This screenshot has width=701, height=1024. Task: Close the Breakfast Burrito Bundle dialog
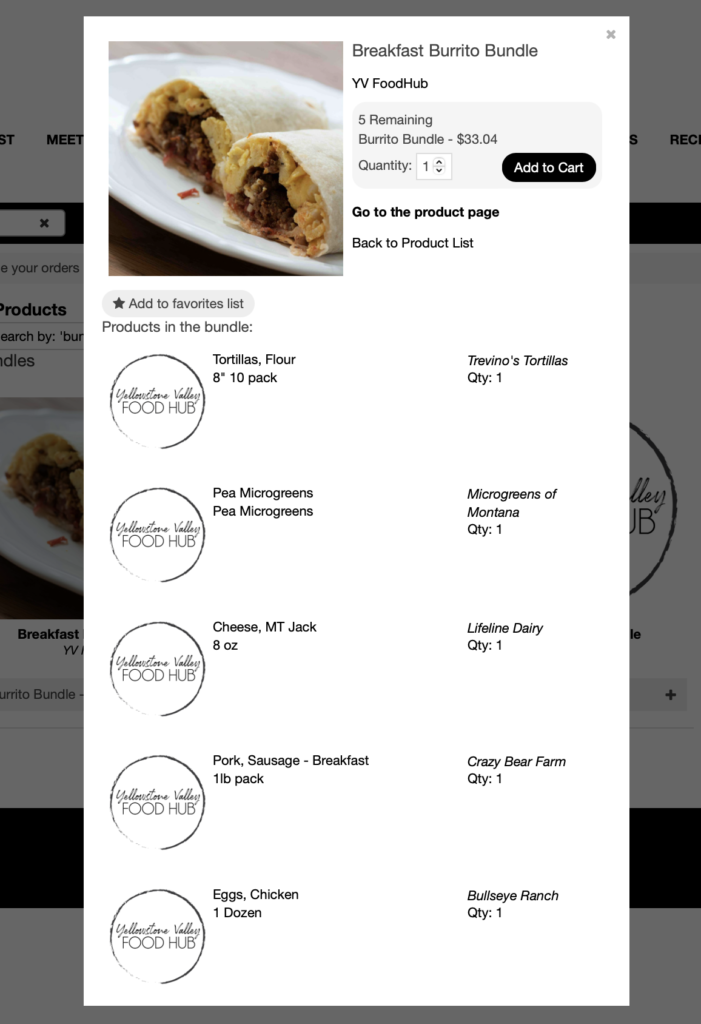coord(611,35)
